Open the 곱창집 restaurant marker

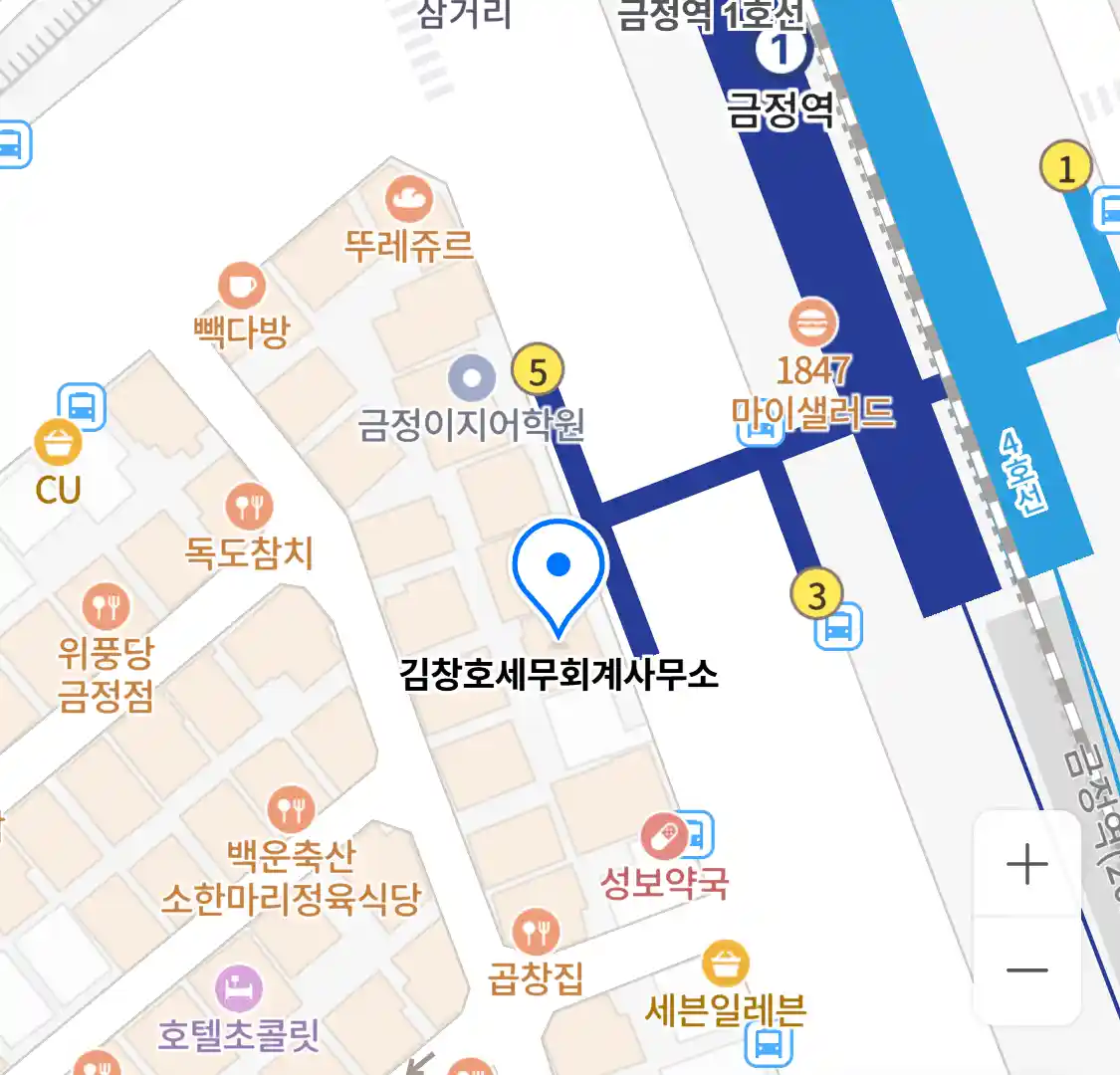tap(536, 933)
